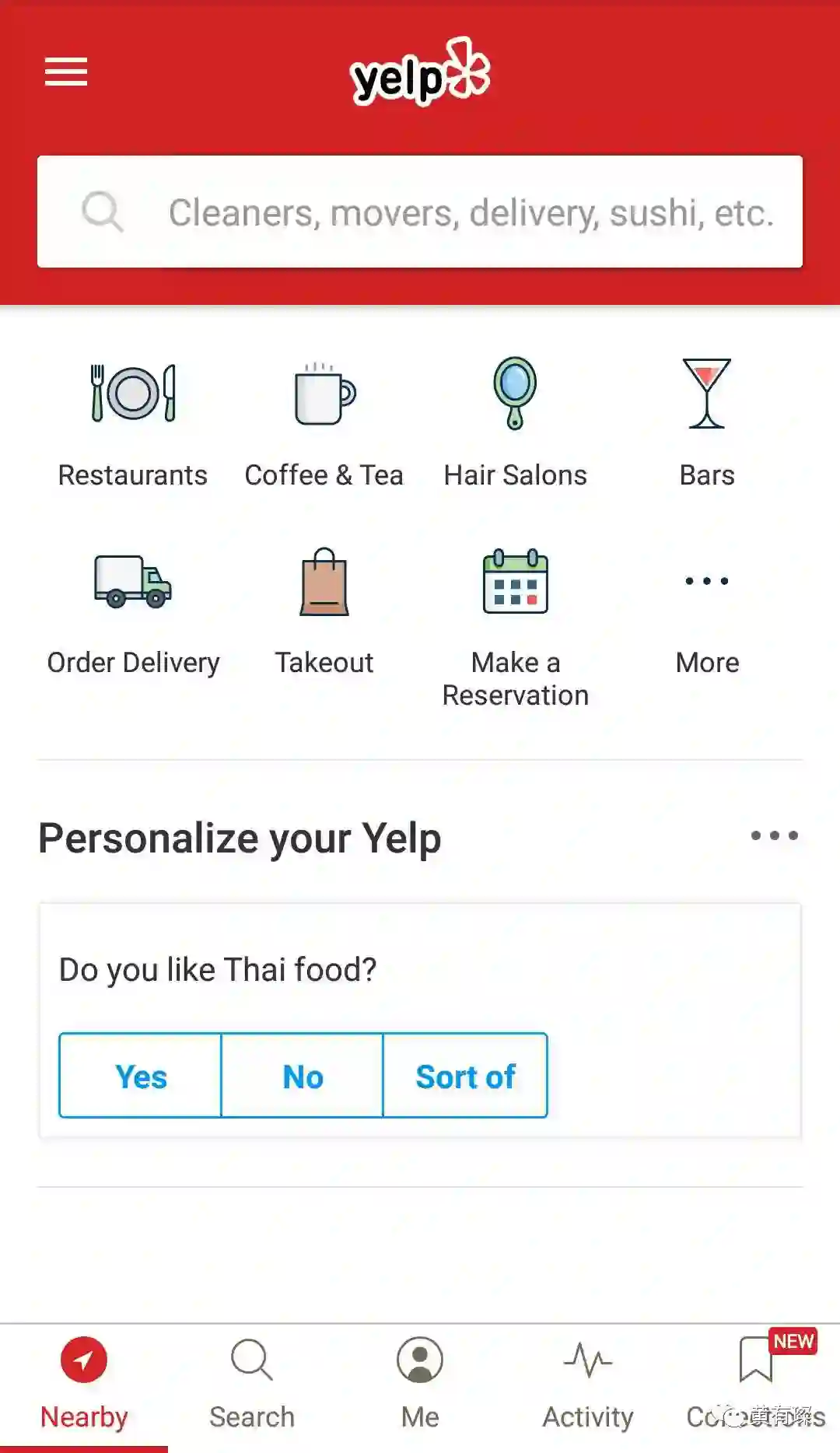Open the Me tab

420,1383
